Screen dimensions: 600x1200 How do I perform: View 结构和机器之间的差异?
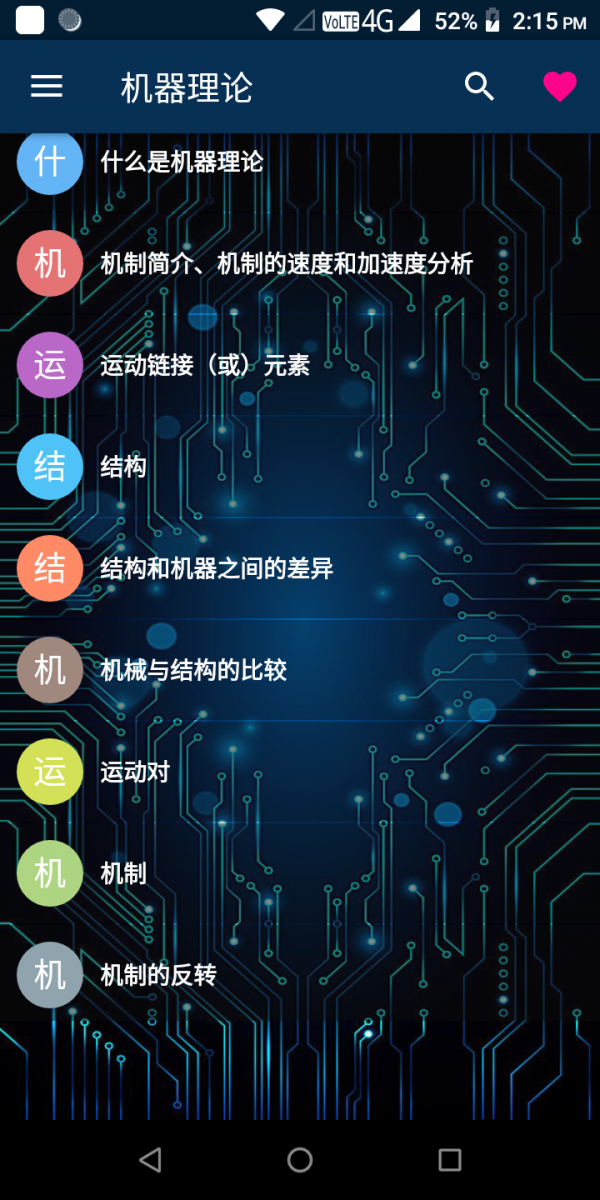pyautogui.click(x=216, y=569)
